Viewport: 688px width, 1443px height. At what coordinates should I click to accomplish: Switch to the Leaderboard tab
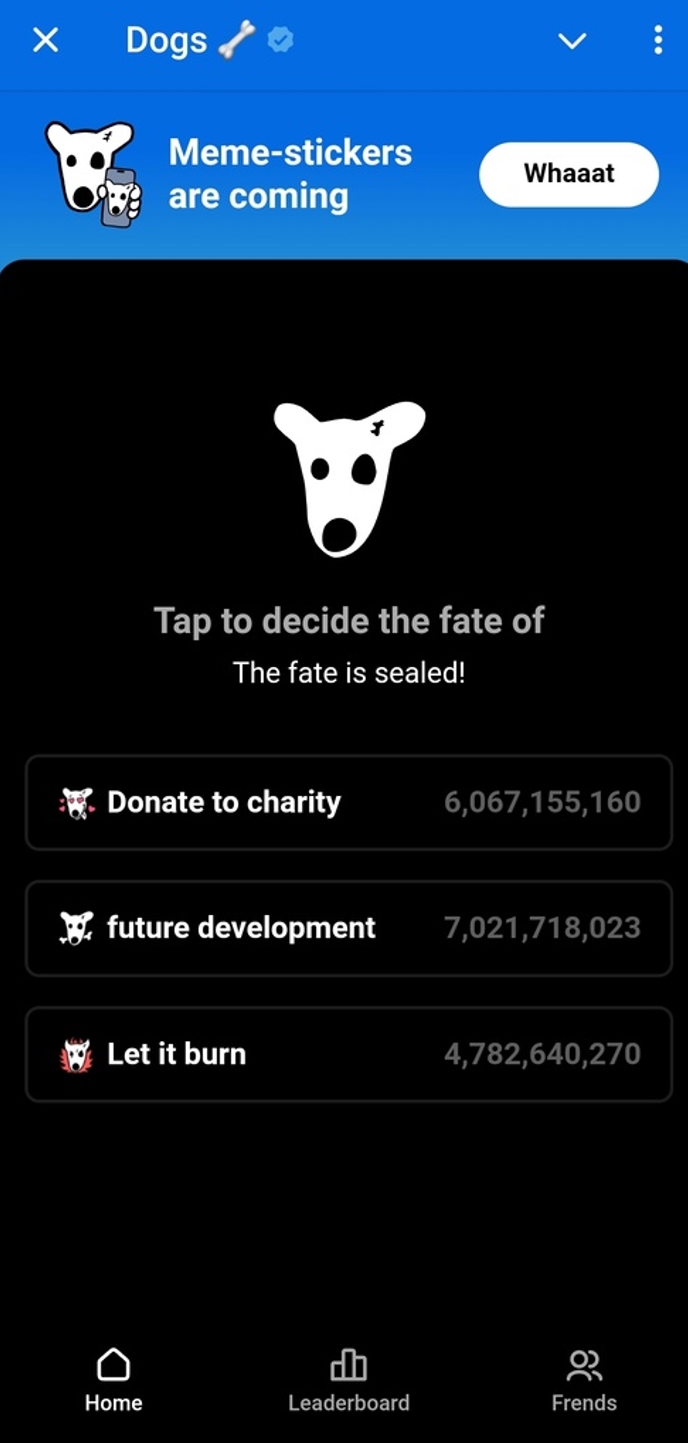coord(348,1381)
